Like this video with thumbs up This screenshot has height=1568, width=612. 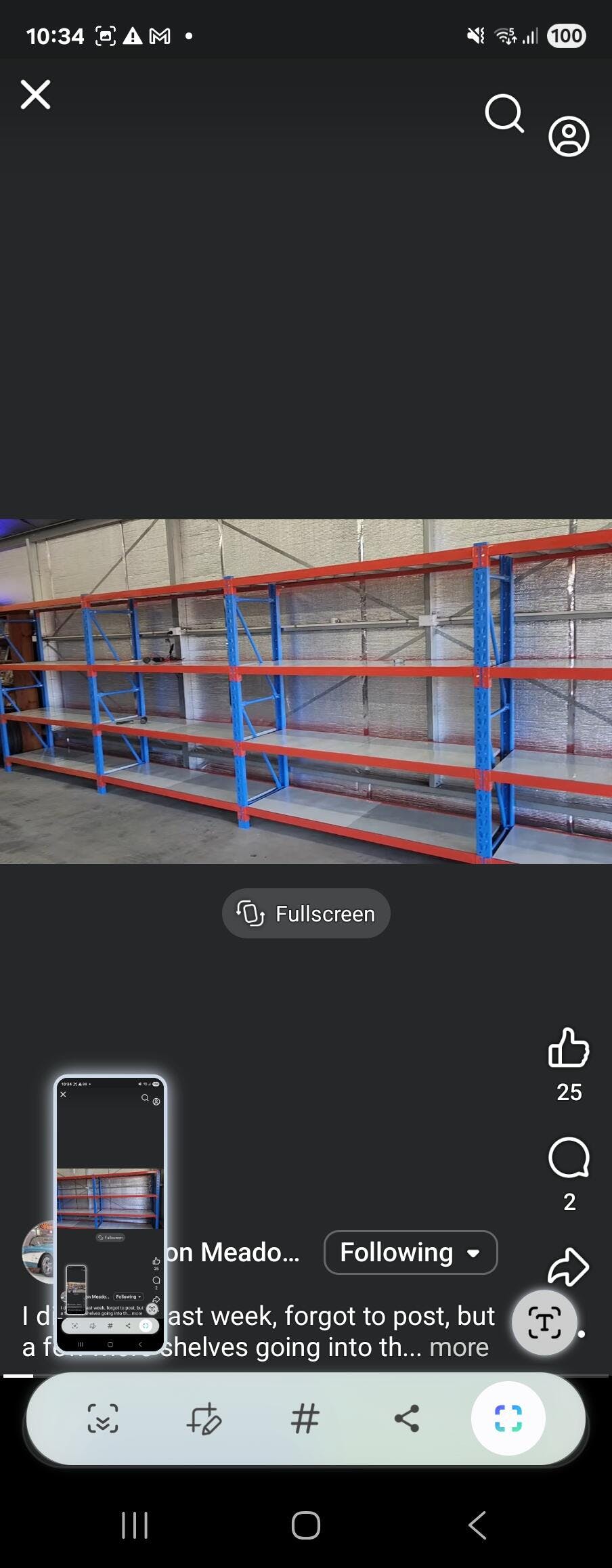pyautogui.click(x=569, y=1048)
